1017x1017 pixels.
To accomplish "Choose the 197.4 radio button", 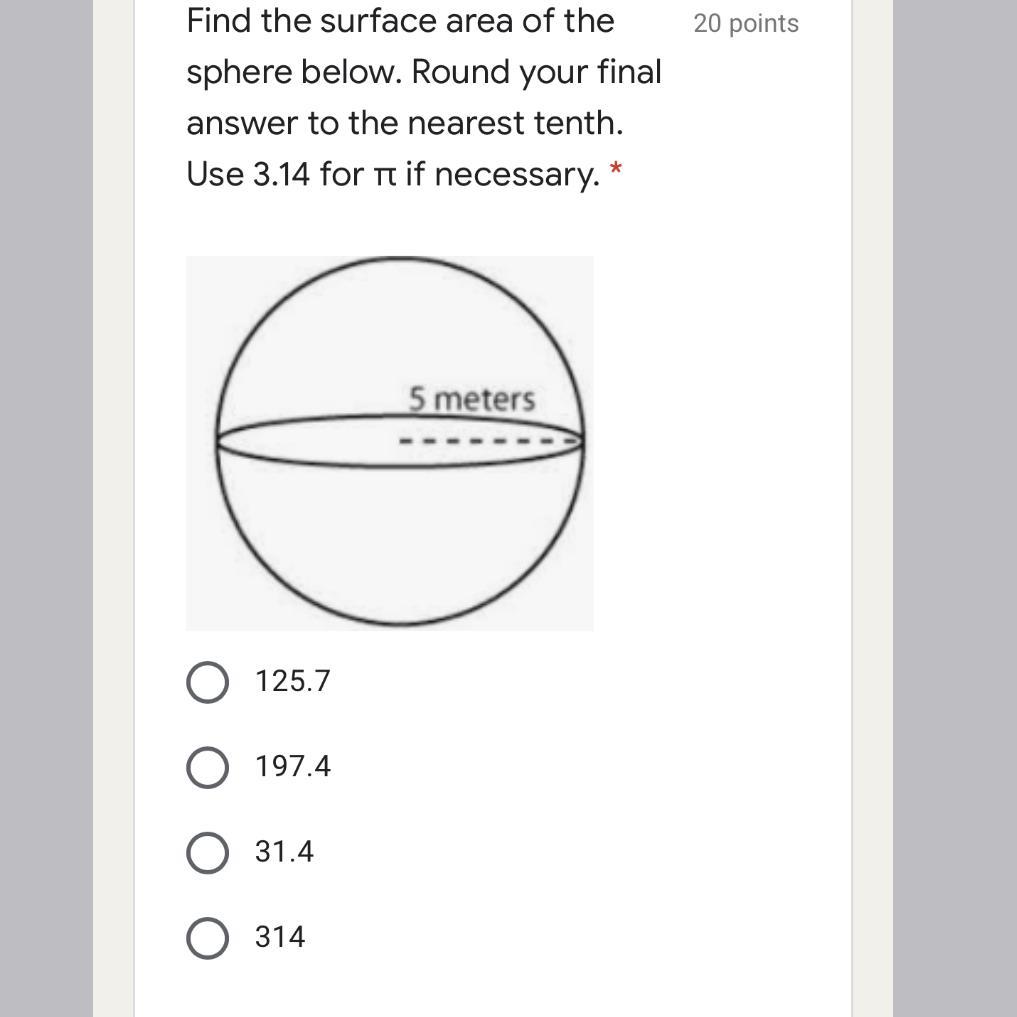I will pos(208,767).
